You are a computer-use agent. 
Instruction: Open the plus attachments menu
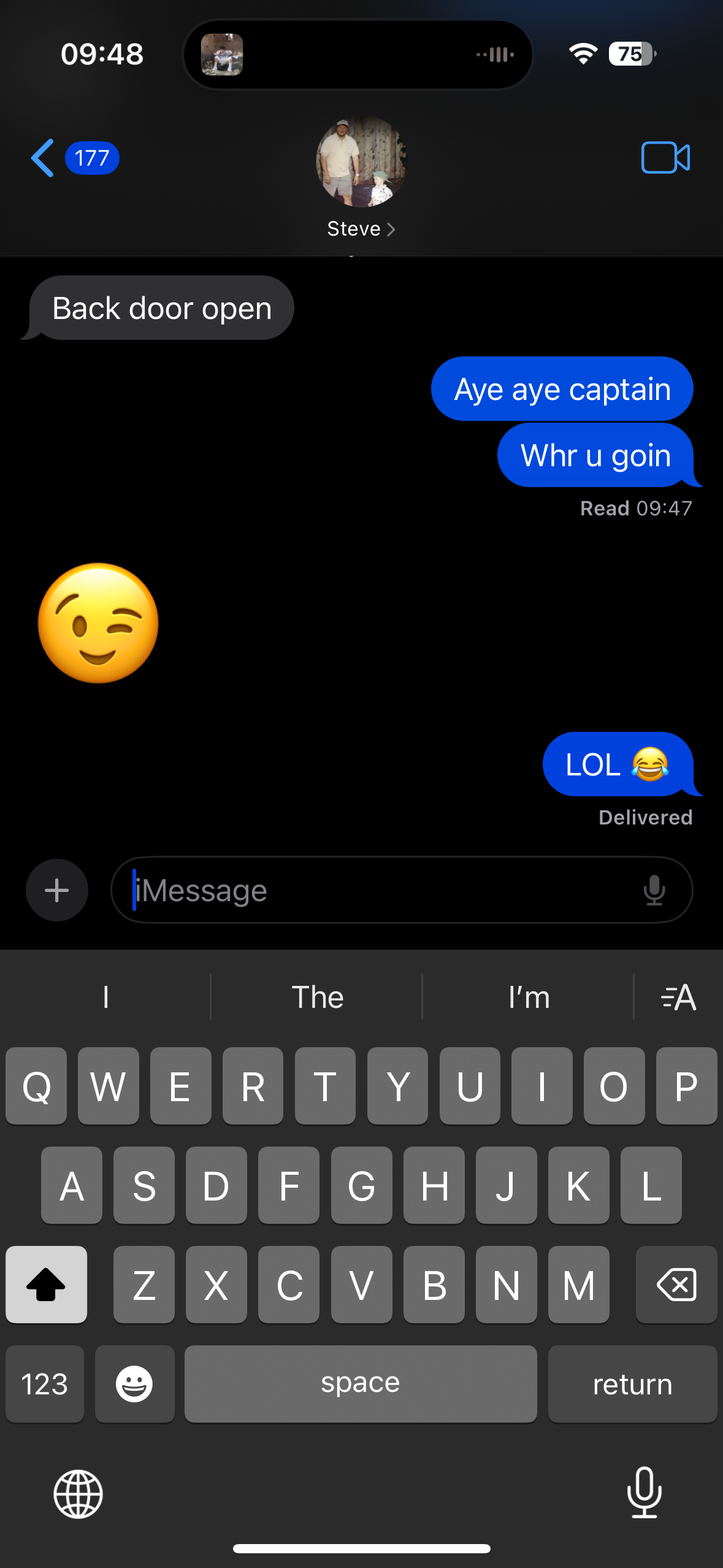[57, 890]
